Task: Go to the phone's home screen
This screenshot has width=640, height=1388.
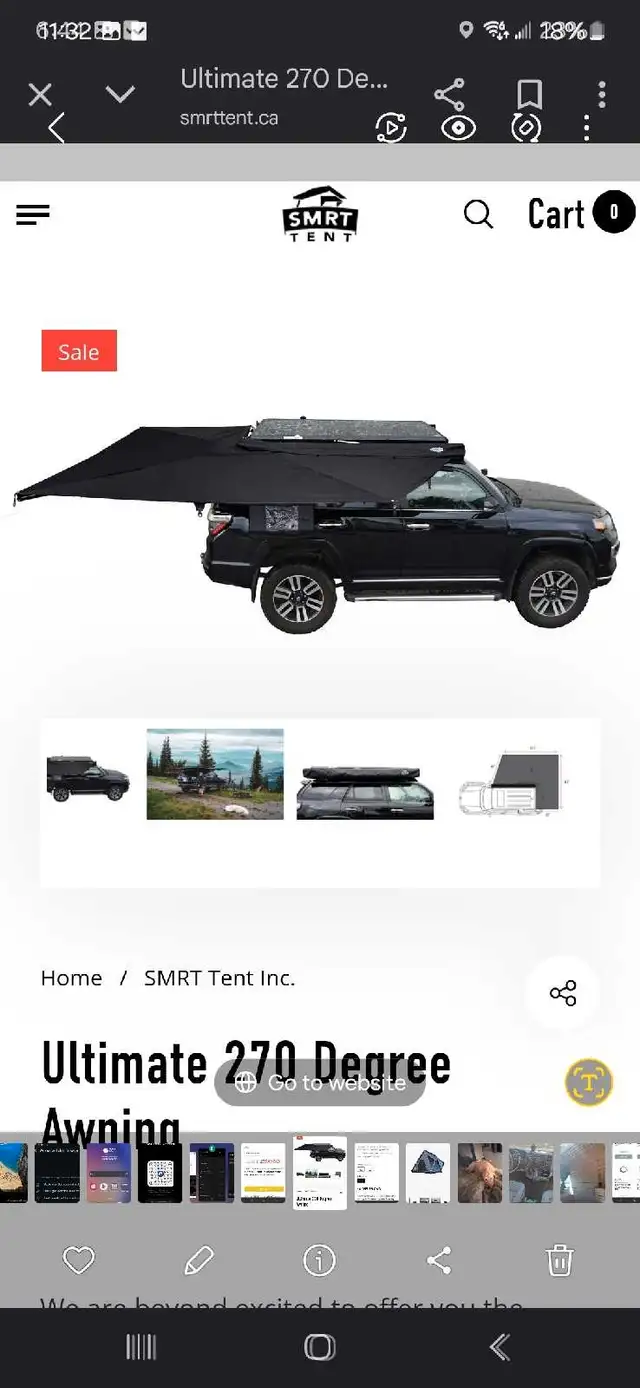Action: click(320, 1347)
